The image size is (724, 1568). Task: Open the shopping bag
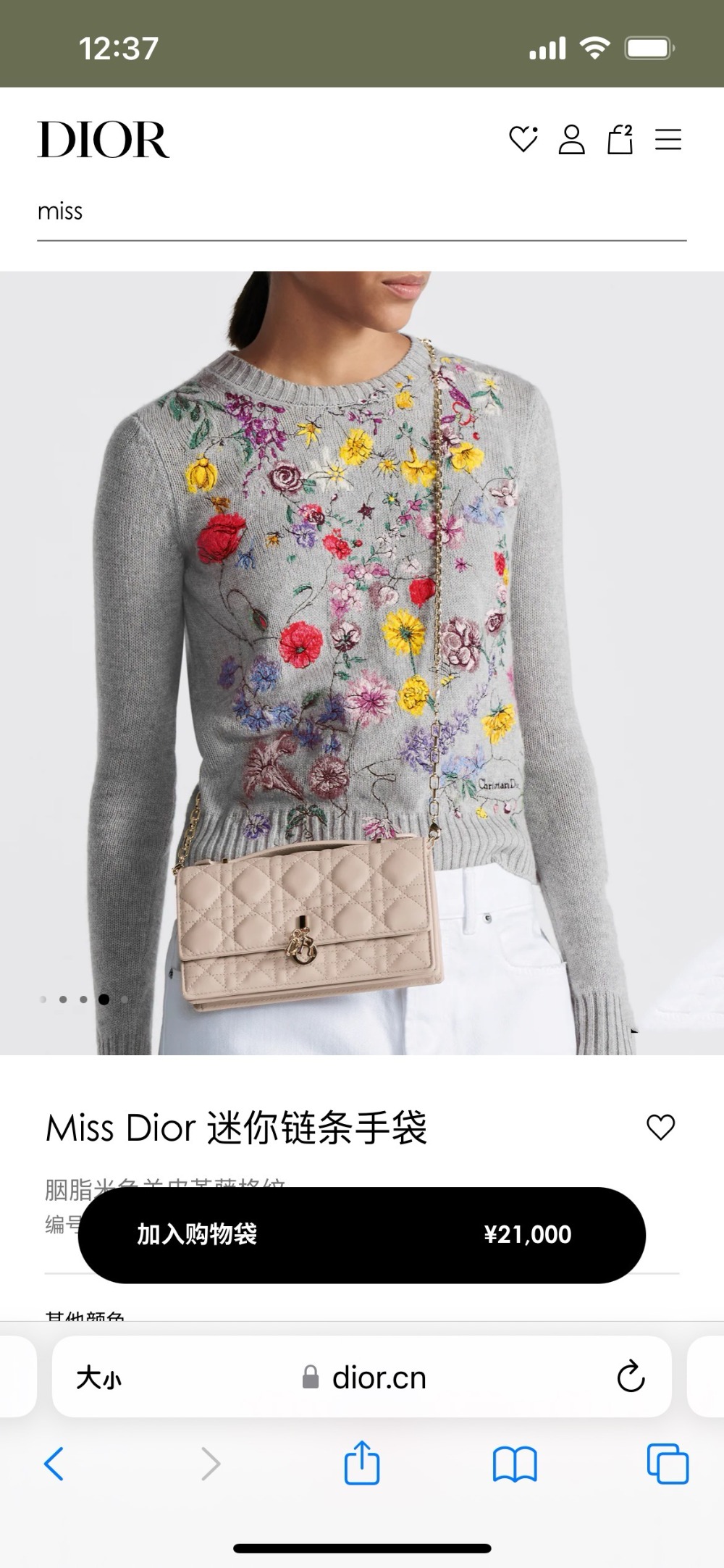click(x=620, y=139)
